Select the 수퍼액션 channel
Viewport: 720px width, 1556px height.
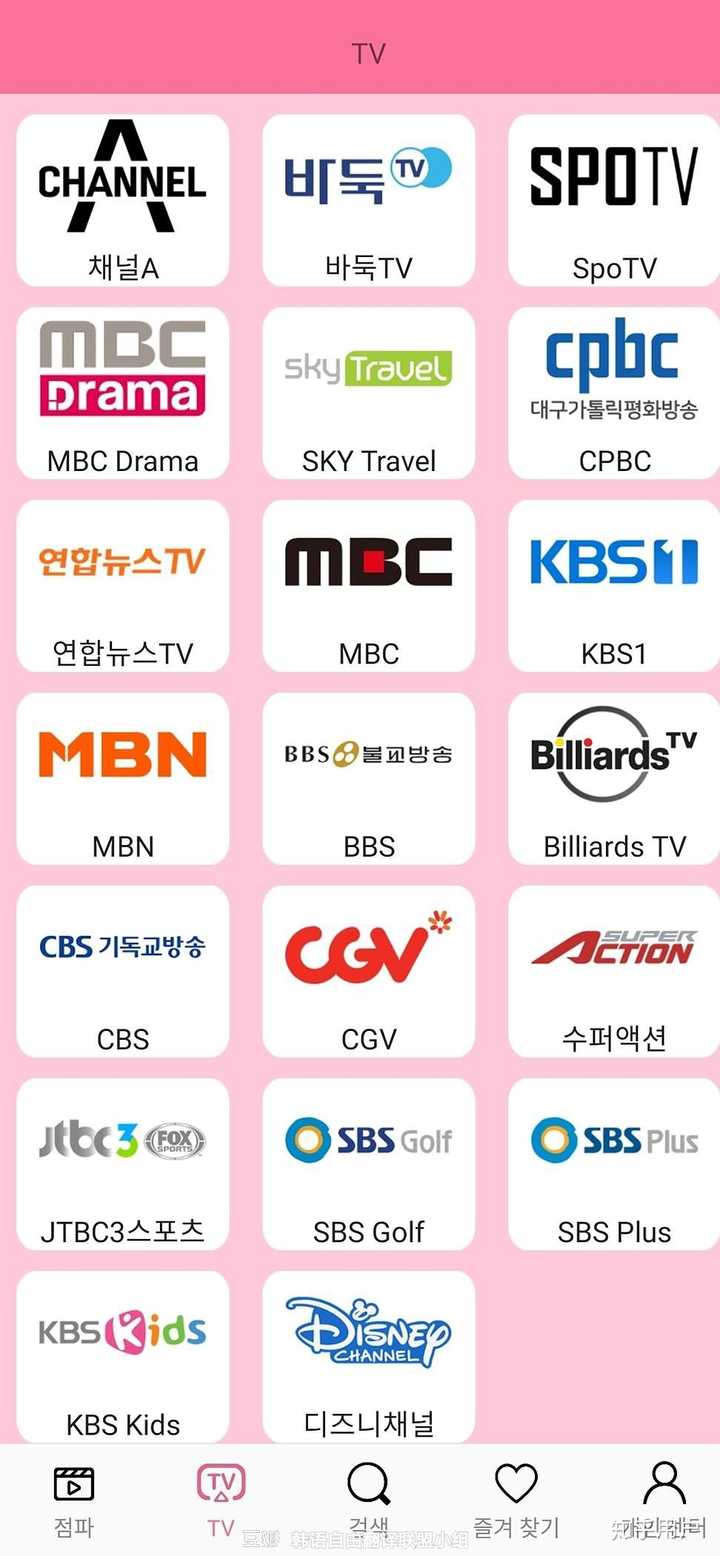pyautogui.click(x=614, y=972)
